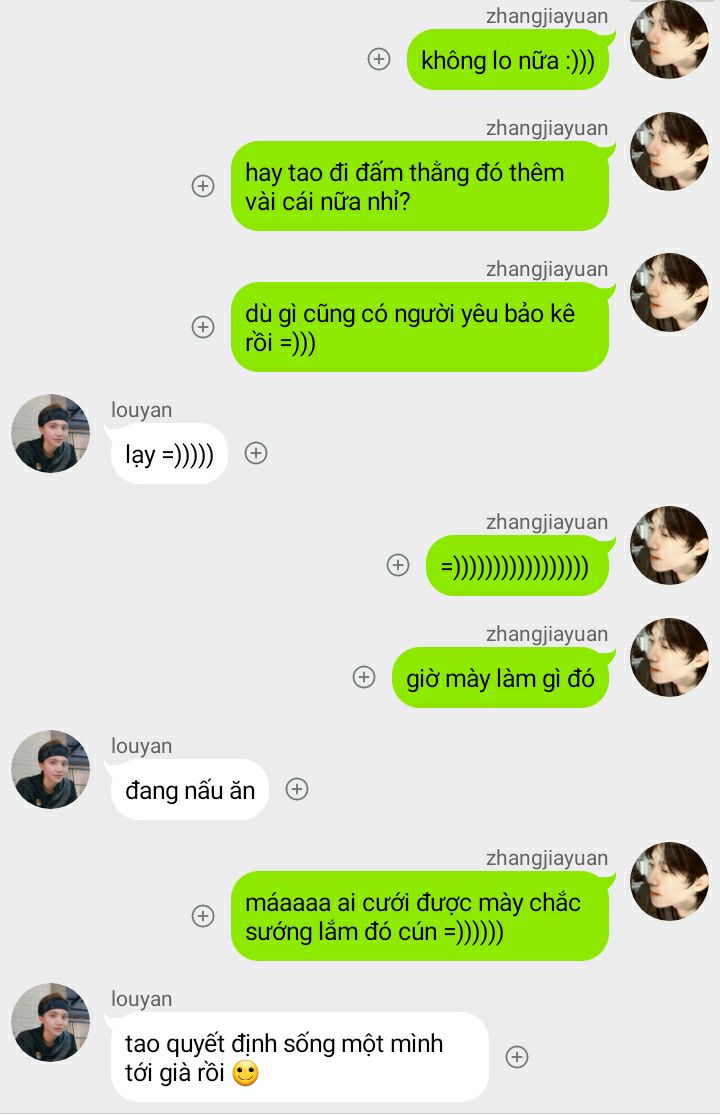Open plus icon beside "giờ mày làm gì đó"

coord(364,677)
